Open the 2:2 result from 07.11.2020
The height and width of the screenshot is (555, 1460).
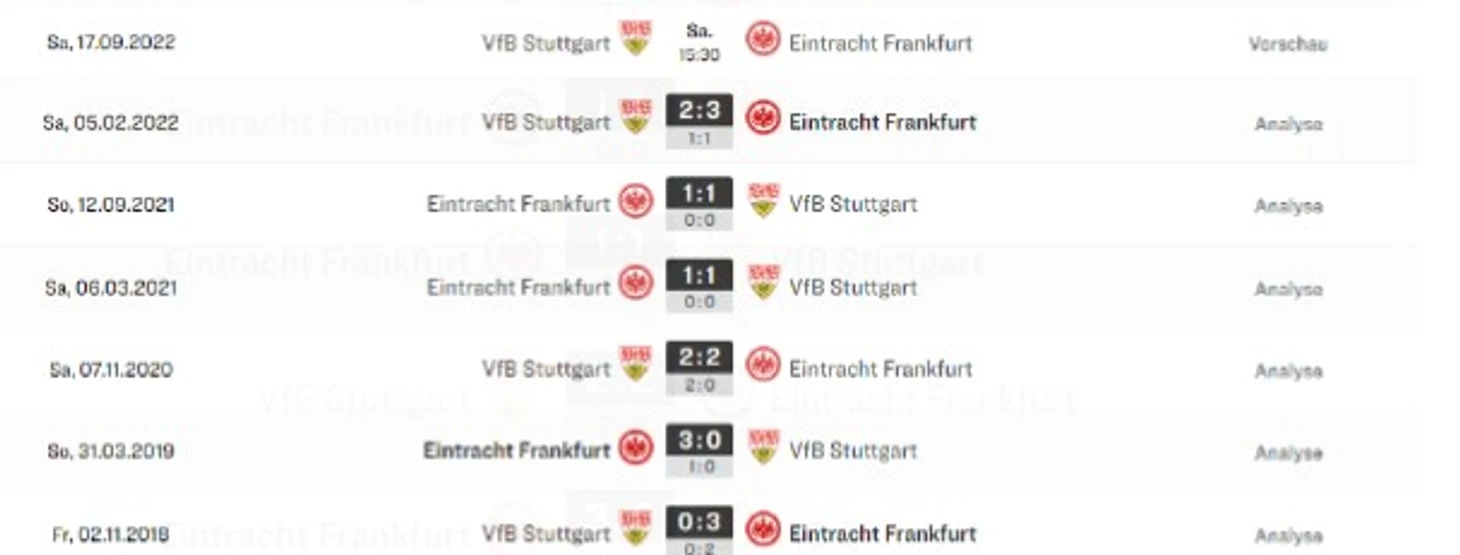click(x=699, y=357)
